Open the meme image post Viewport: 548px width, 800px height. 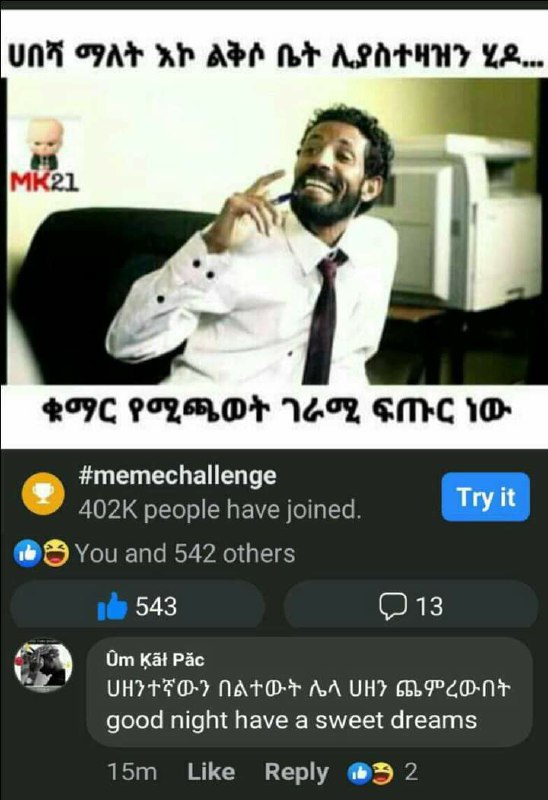tap(274, 230)
